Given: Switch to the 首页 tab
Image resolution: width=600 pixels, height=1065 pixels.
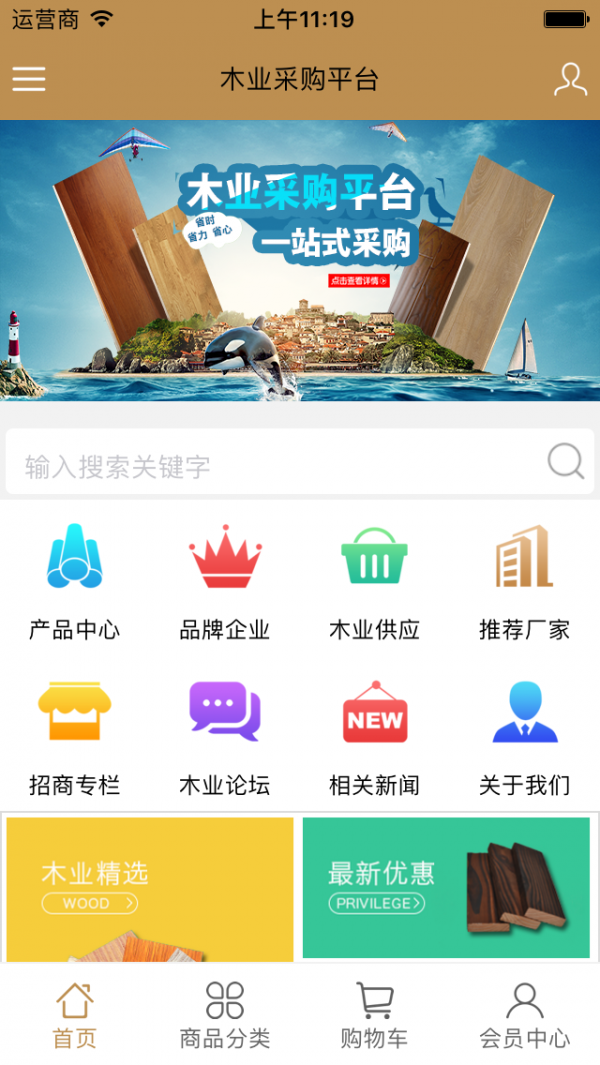Looking at the screenshot, I should [x=75, y=1015].
